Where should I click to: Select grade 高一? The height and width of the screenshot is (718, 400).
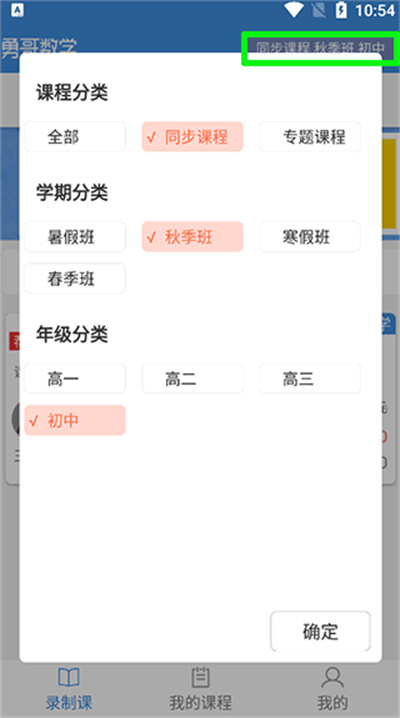pyautogui.click(x=75, y=379)
